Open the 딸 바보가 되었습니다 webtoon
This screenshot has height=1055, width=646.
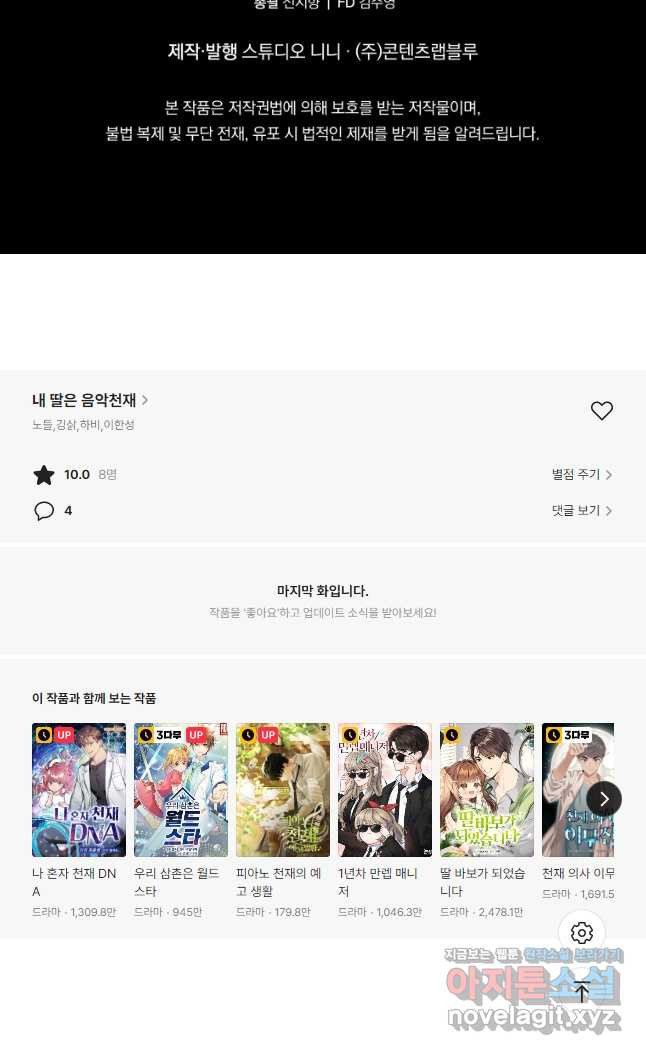coord(487,790)
